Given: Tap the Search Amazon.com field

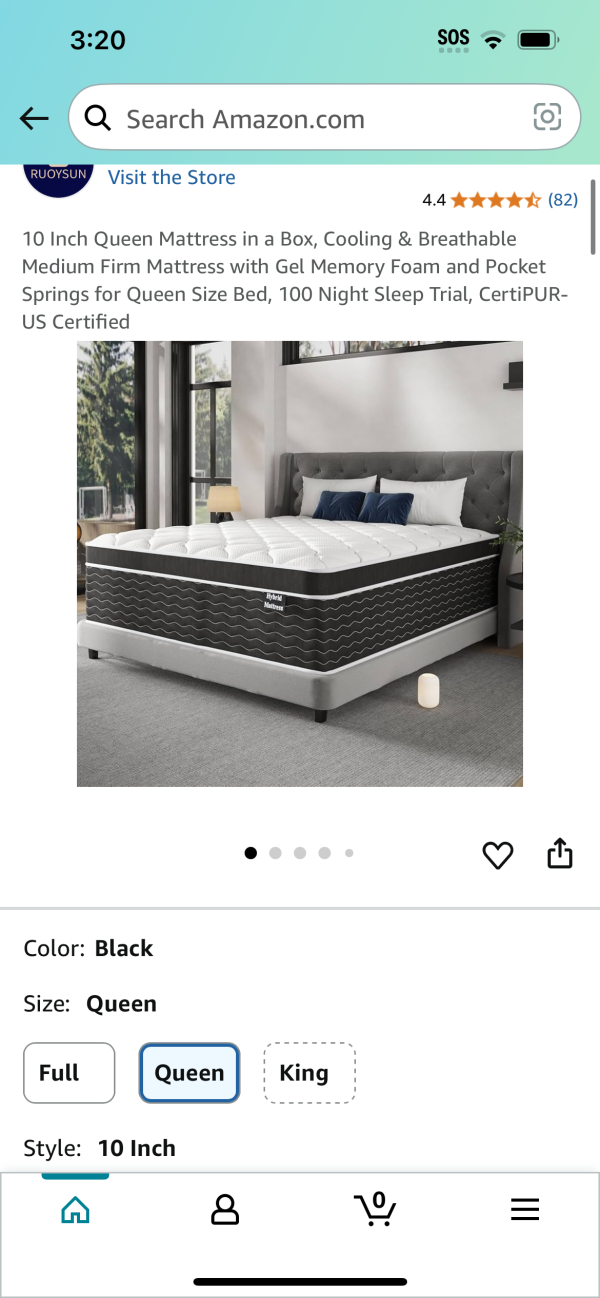Looking at the screenshot, I should point(300,119).
